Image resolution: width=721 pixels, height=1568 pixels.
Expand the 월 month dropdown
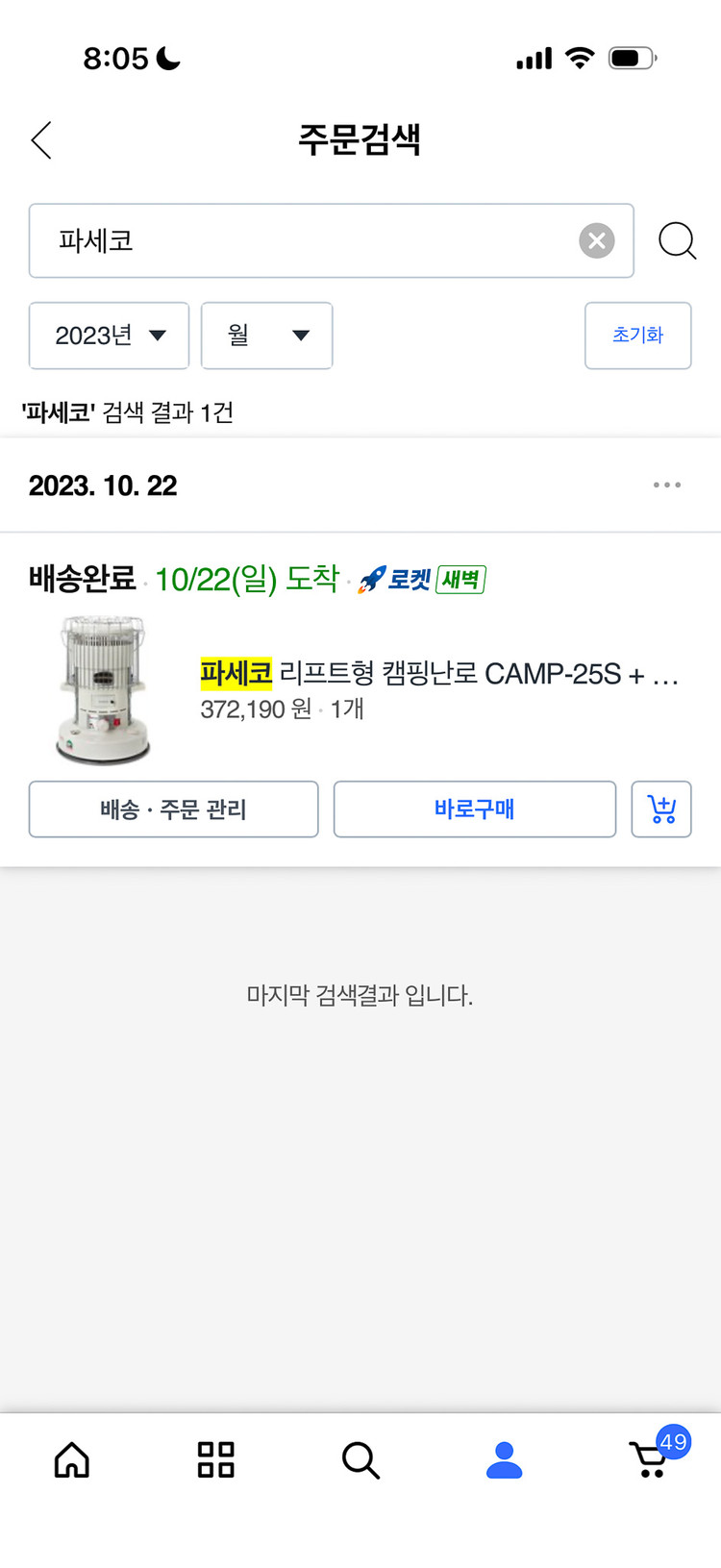[x=266, y=336]
